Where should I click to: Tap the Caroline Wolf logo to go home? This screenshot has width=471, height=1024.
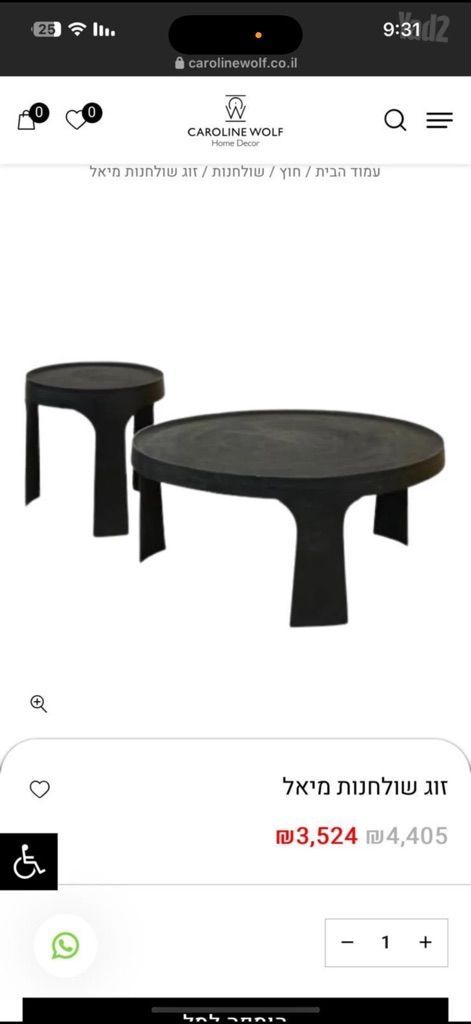tap(235, 120)
